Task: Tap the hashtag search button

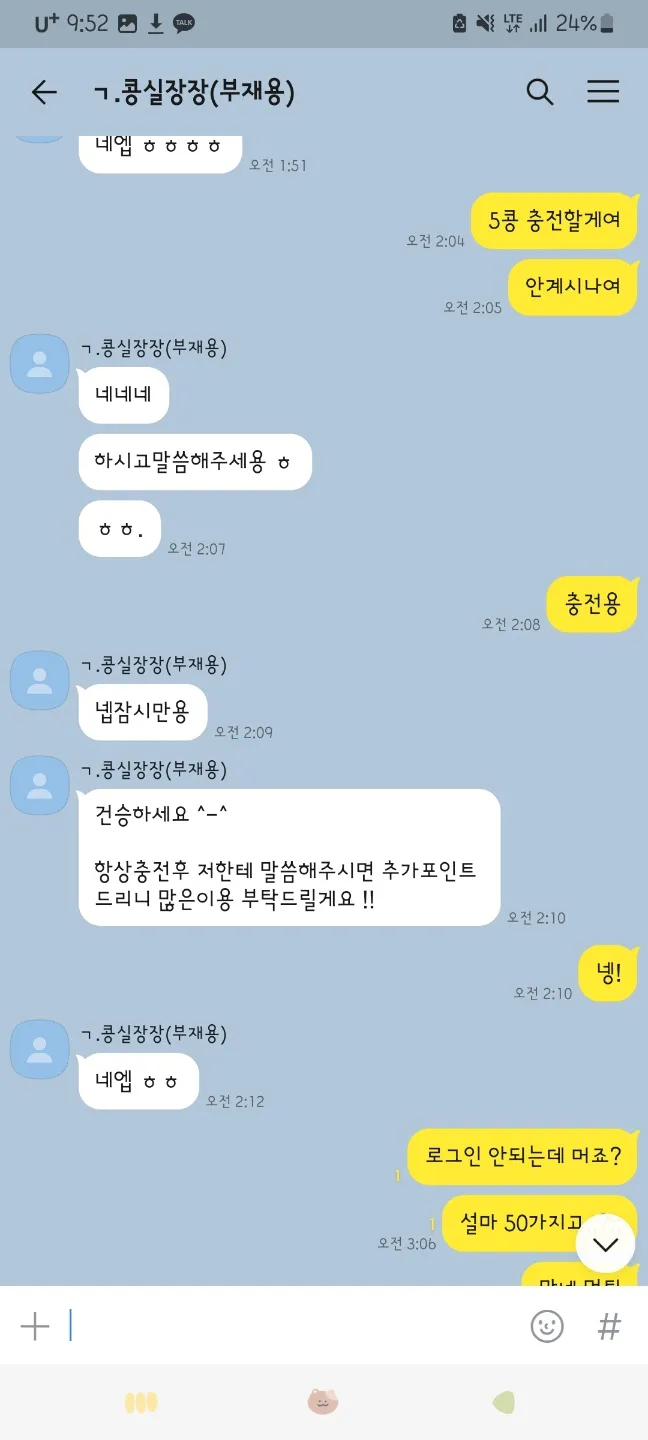Action: [609, 1326]
